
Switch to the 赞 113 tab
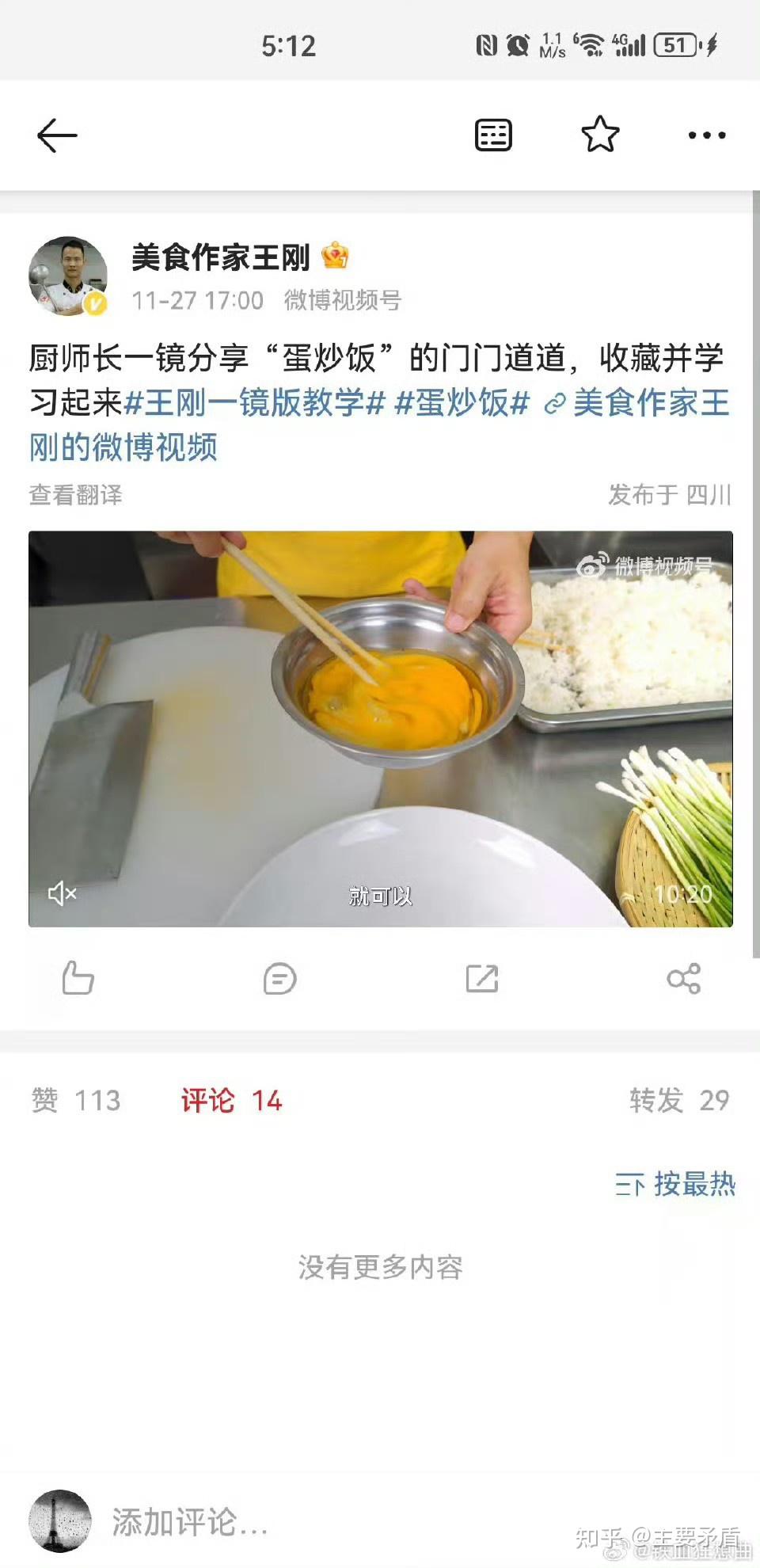point(76,1100)
